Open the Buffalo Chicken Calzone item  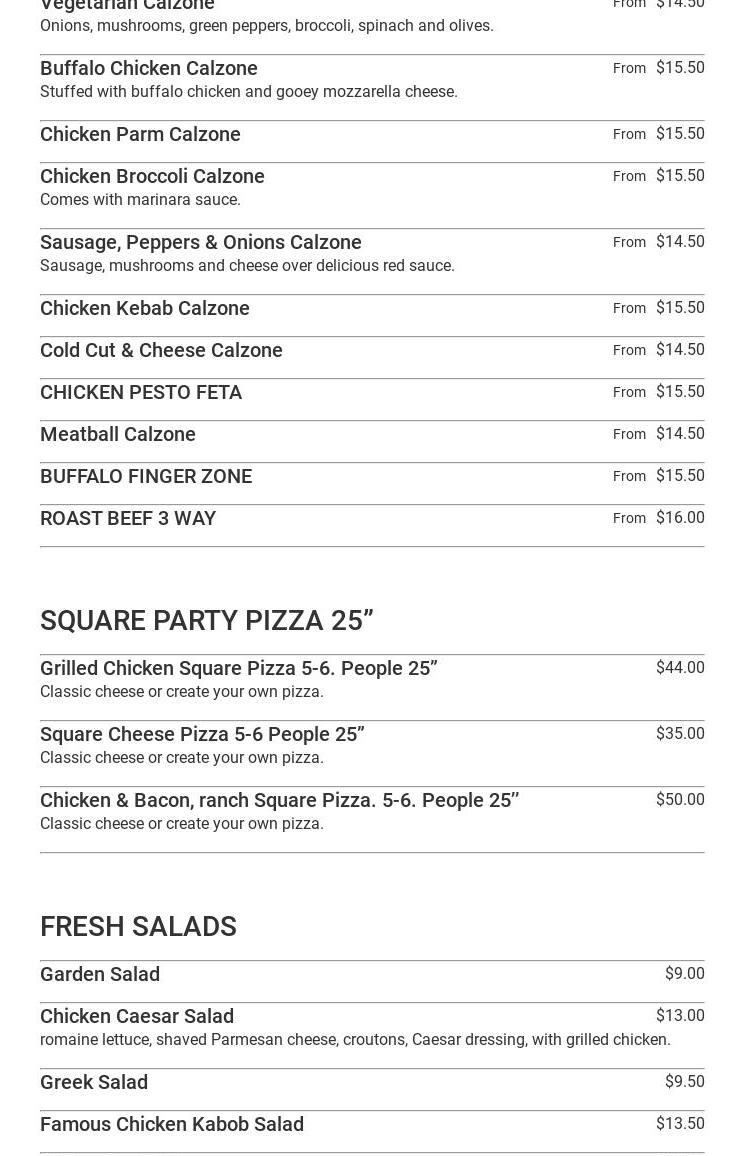click(149, 68)
